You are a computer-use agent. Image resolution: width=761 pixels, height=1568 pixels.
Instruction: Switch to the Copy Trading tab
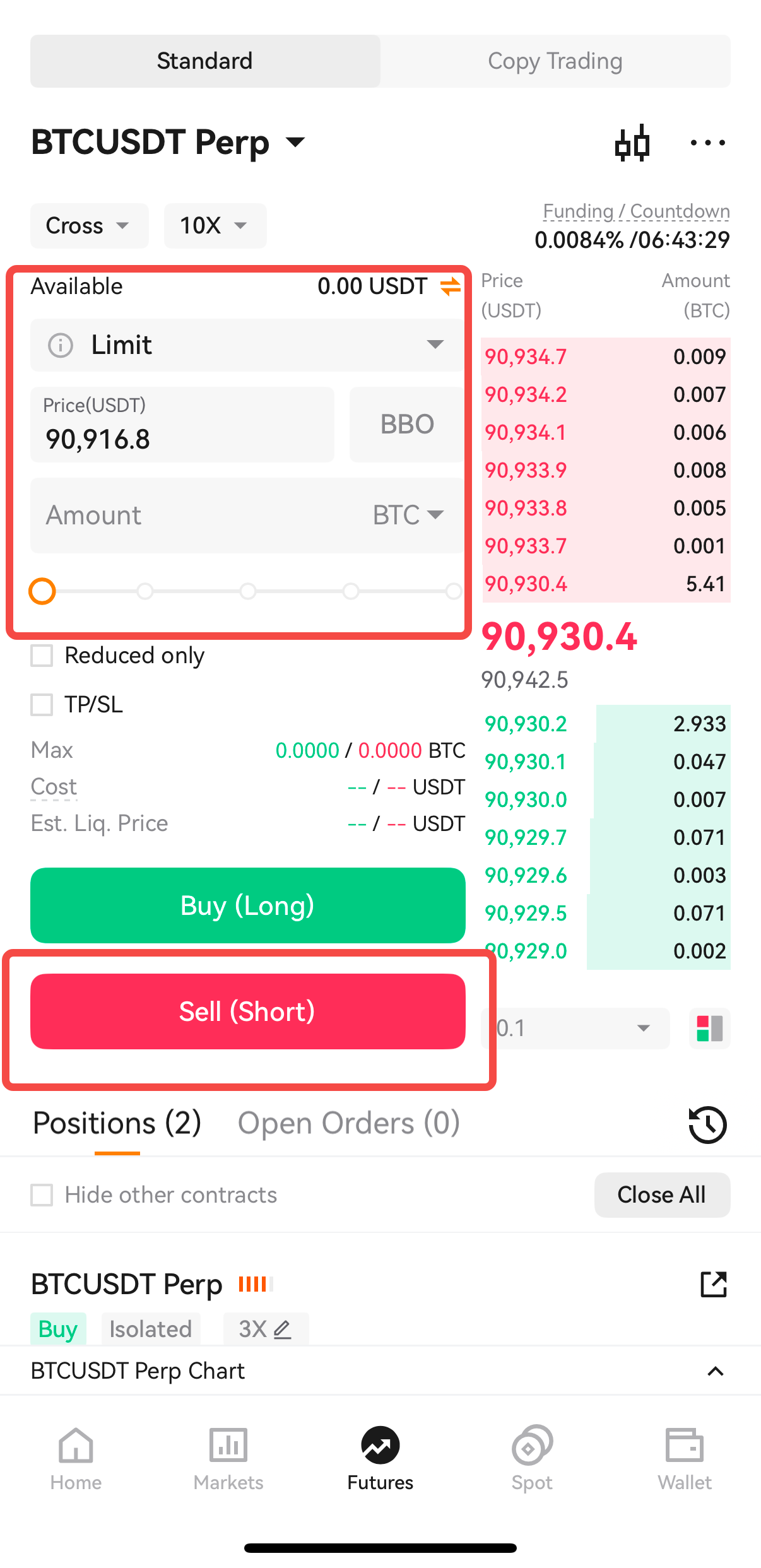[x=555, y=61]
